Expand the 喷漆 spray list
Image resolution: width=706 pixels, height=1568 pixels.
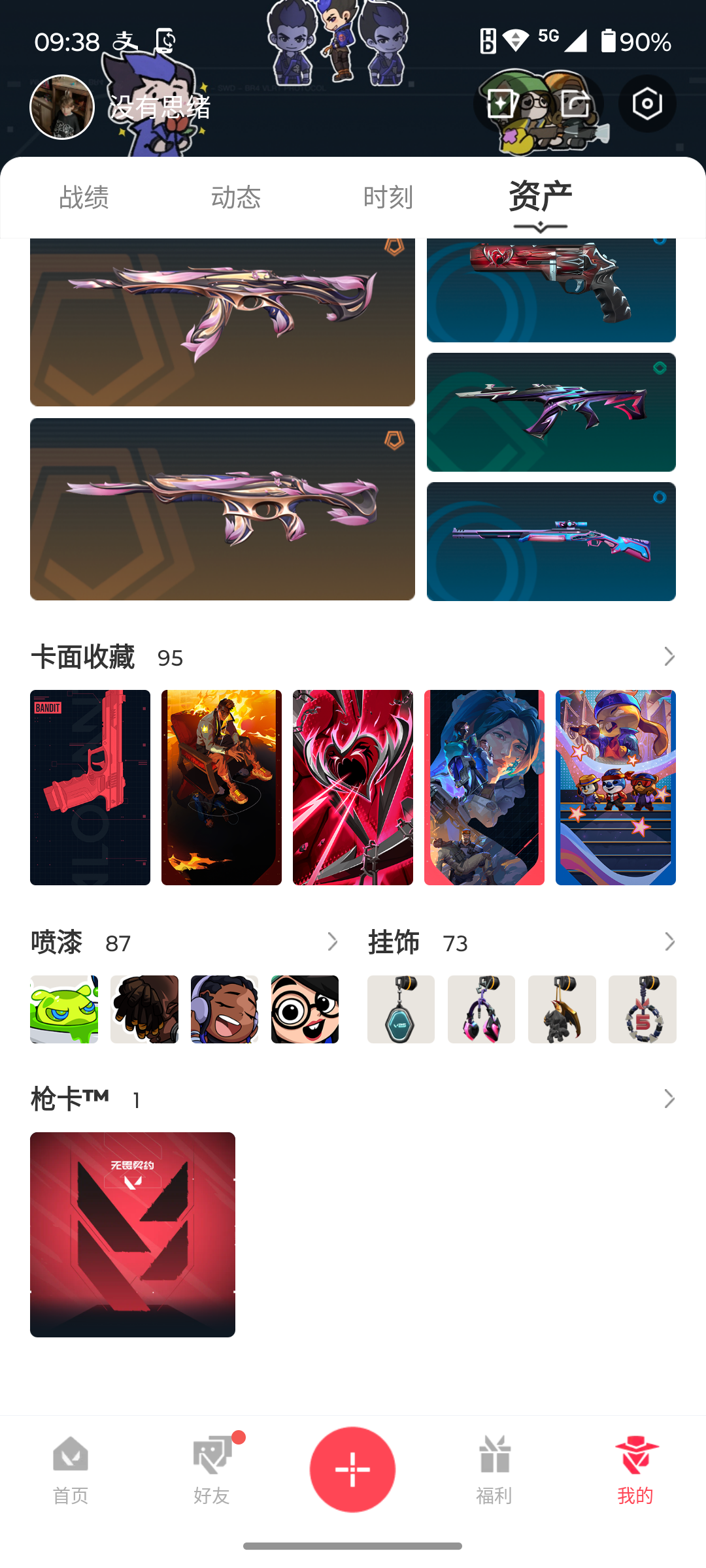click(332, 942)
